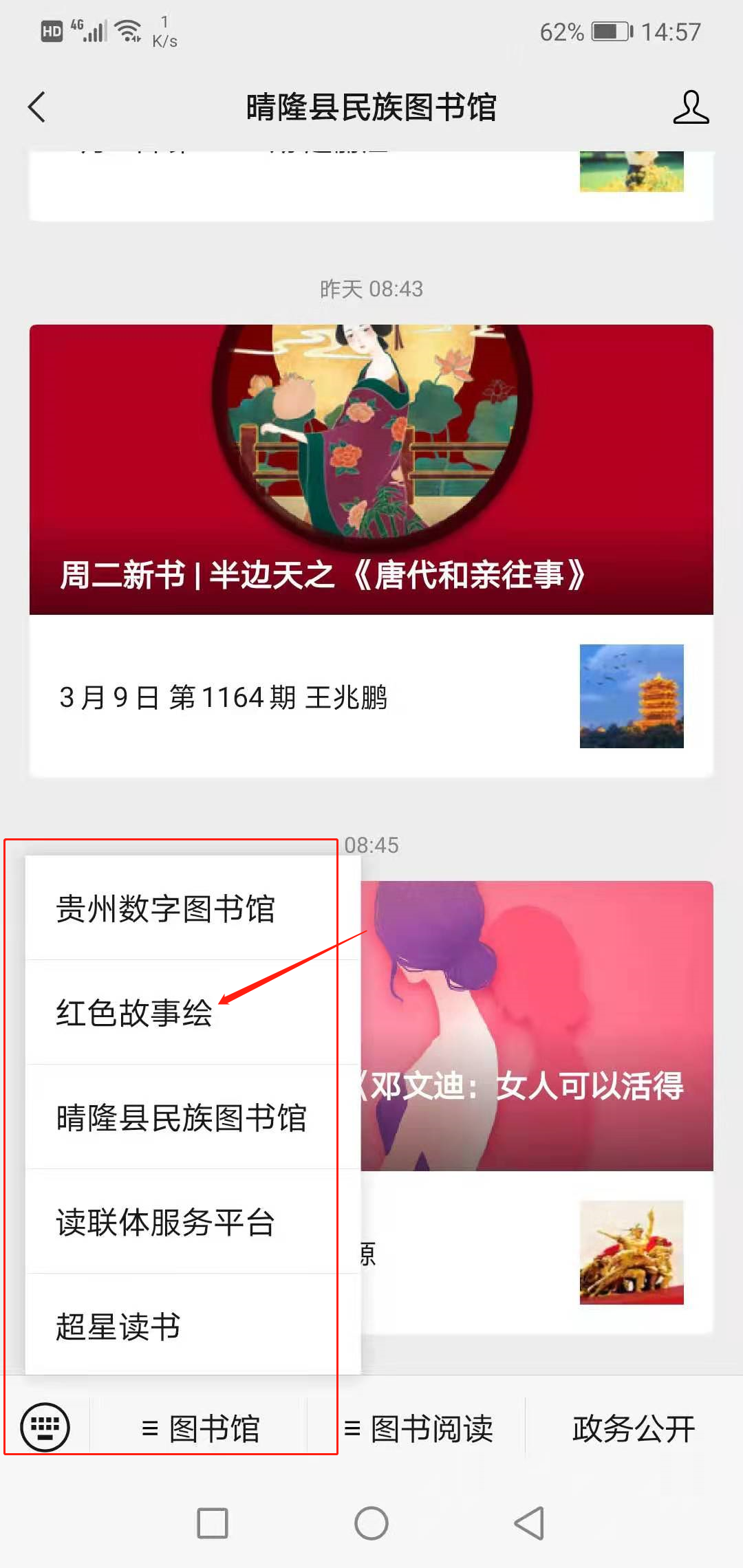Image resolution: width=743 pixels, height=1568 pixels.
Task: Select 贵州数字图书馆 from the menu
Action: pyautogui.click(x=166, y=908)
